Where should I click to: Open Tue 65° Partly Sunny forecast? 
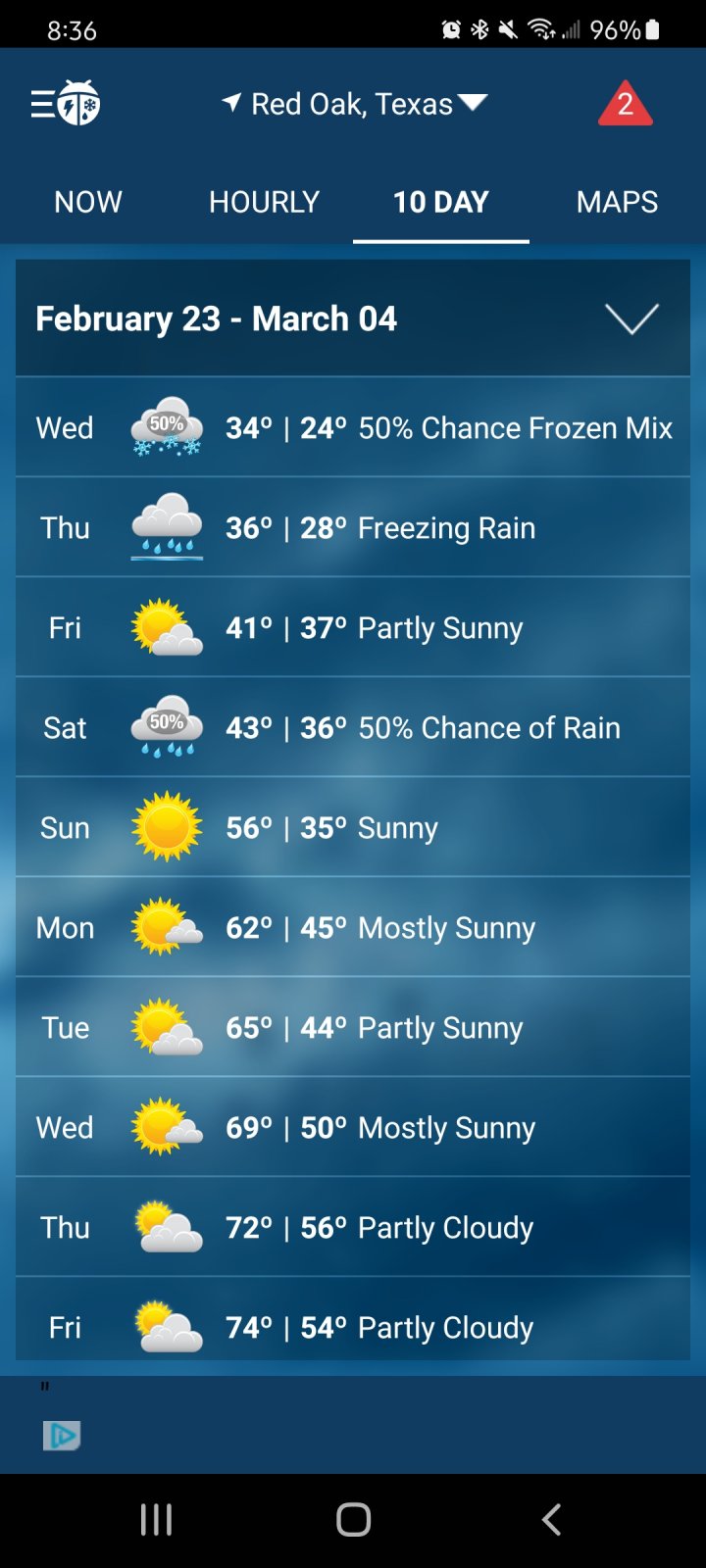(353, 1027)
